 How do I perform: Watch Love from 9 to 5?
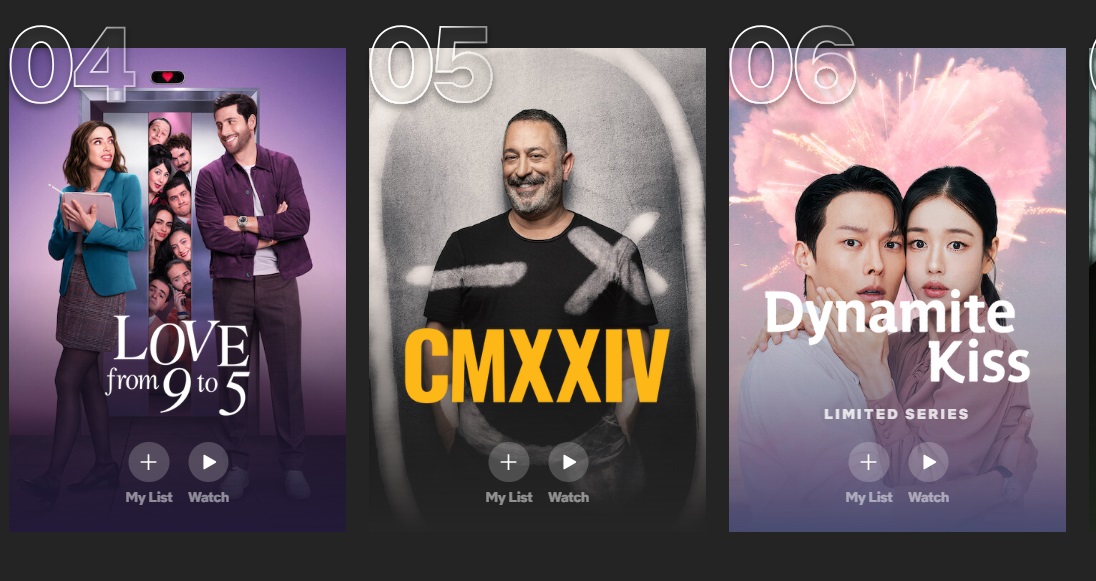coord(208,462)
